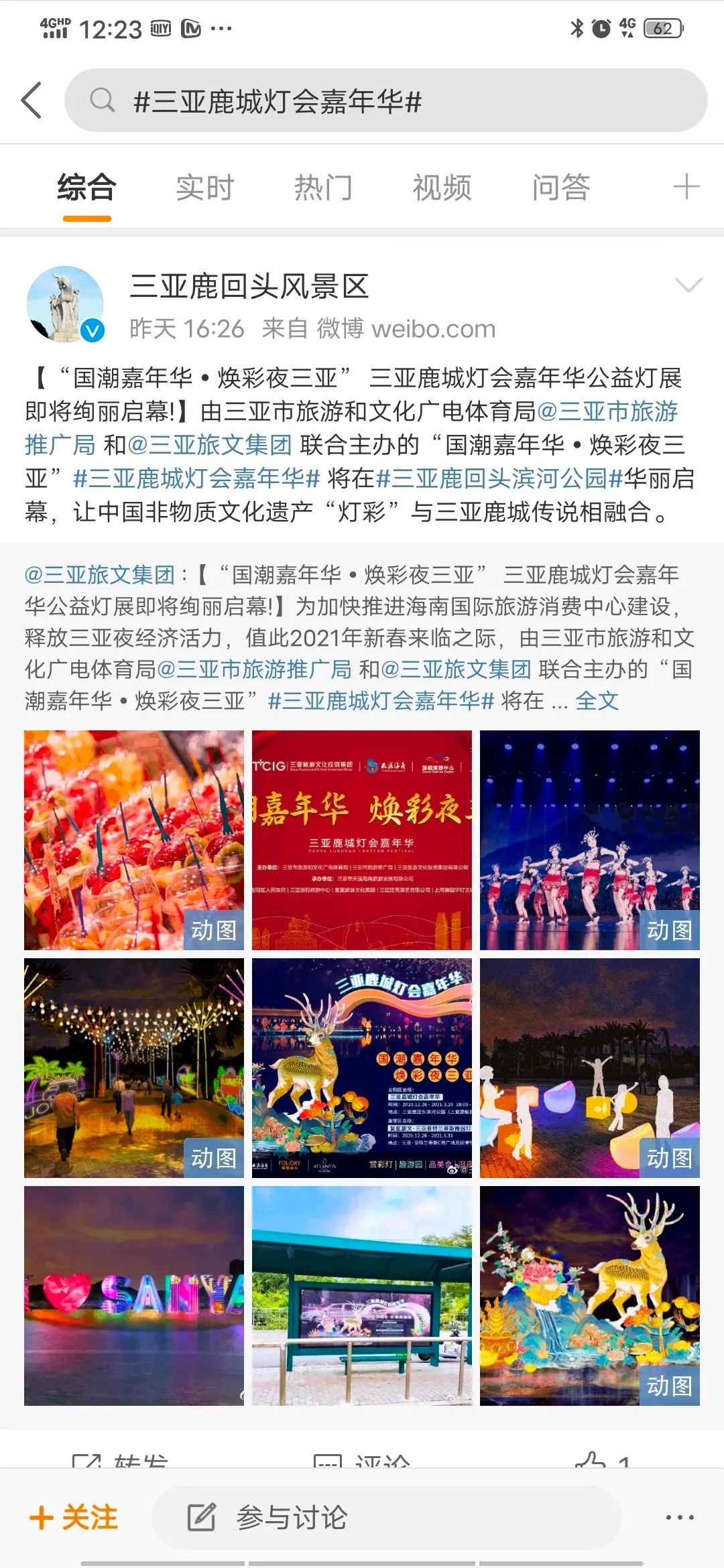724x1568 pixels.
Task: Add a tab with the plus icon
Action: (x=686, y=186)
